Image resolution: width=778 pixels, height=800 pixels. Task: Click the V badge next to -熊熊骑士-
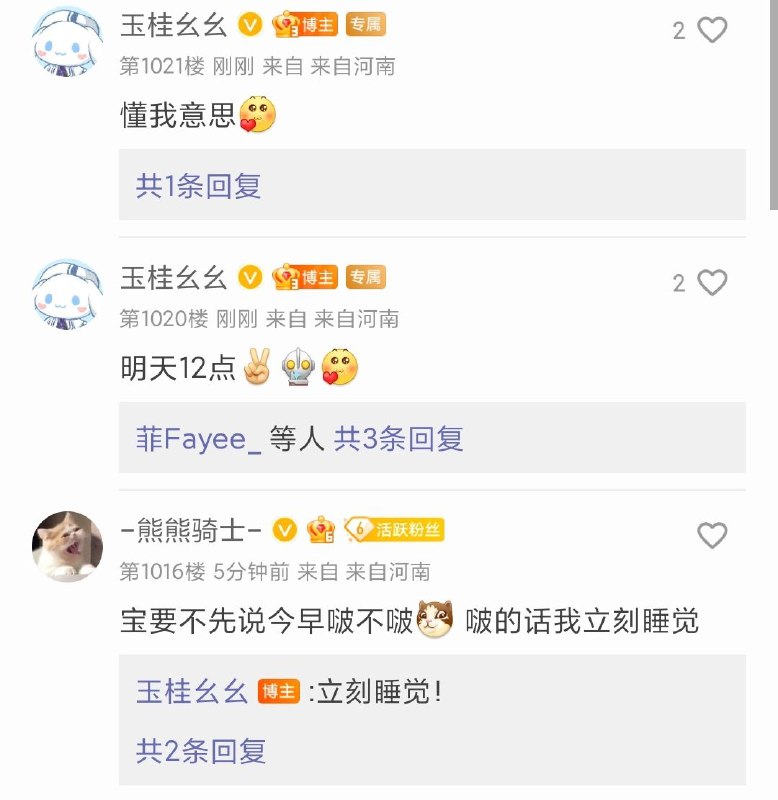pyautogui.click(x=285, y=532)
